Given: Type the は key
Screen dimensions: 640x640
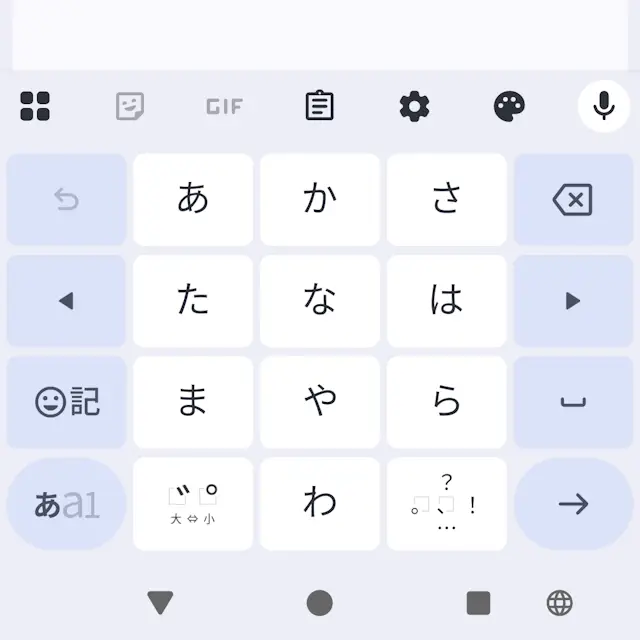Looking at the screenshot, I should [446, 301].
